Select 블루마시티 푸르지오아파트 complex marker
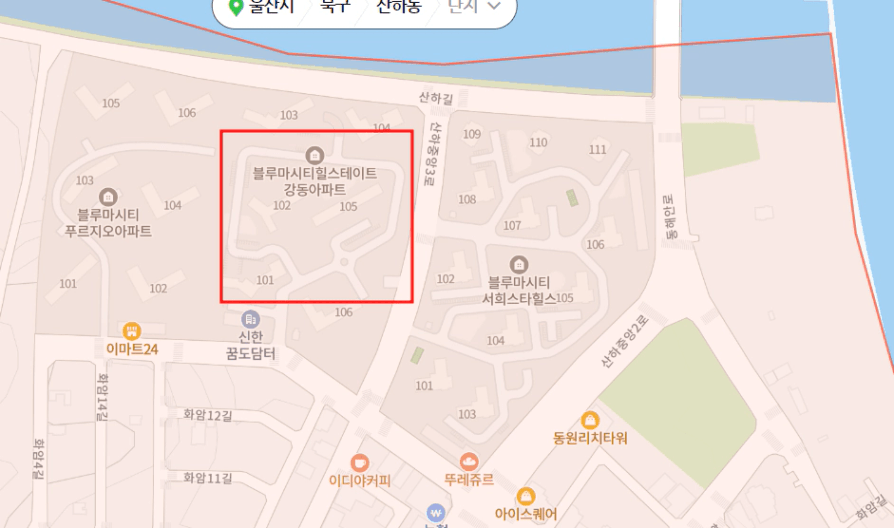 [108, 197]
